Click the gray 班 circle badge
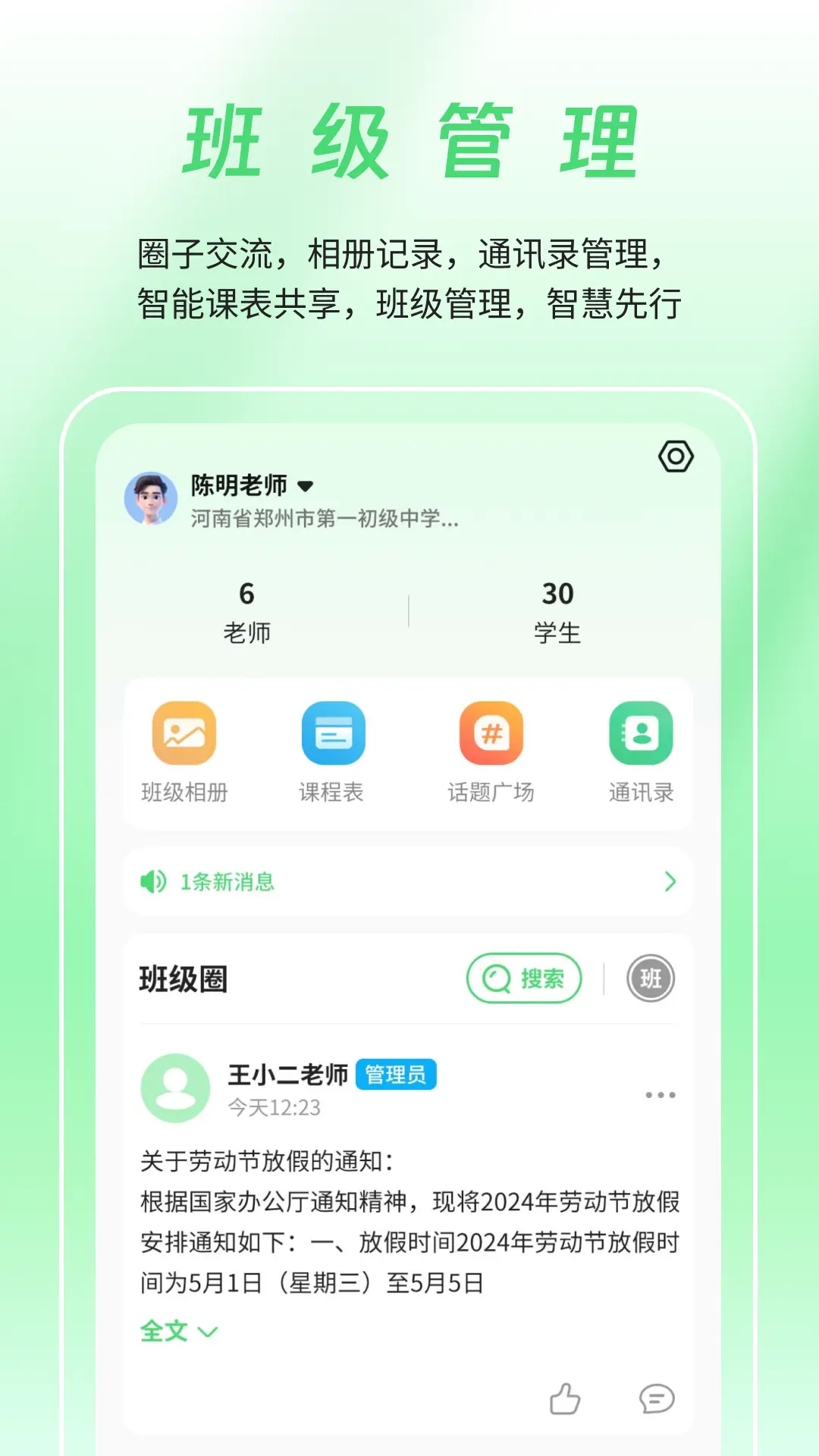Viewport: 819px width, 1456px height. (651, 978)
